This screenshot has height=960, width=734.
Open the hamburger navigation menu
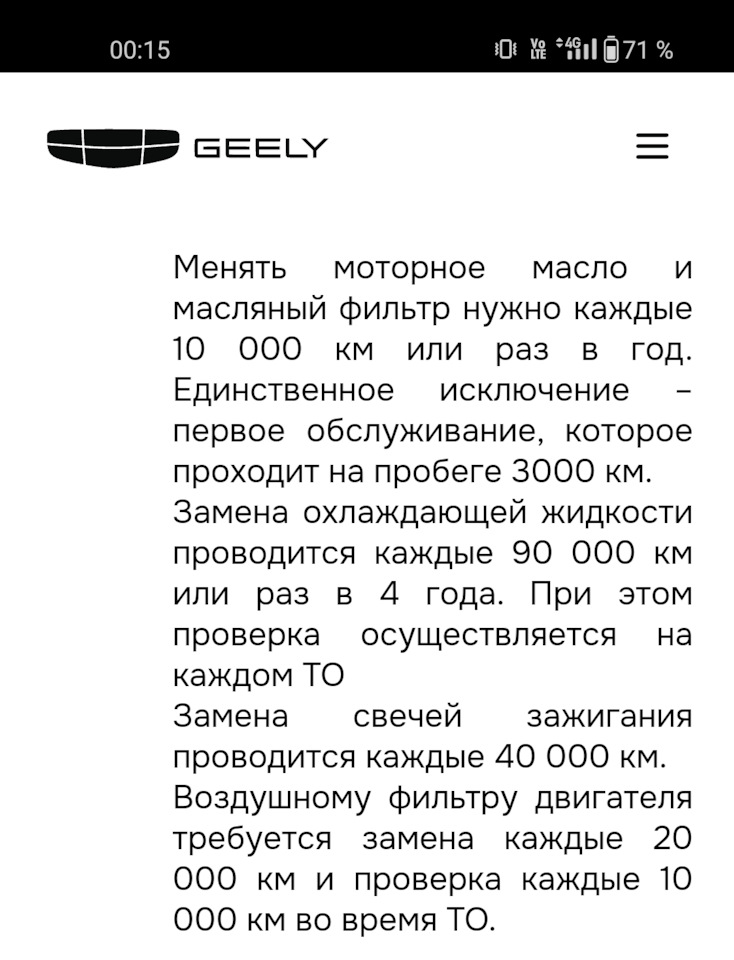tap(652, 147)
